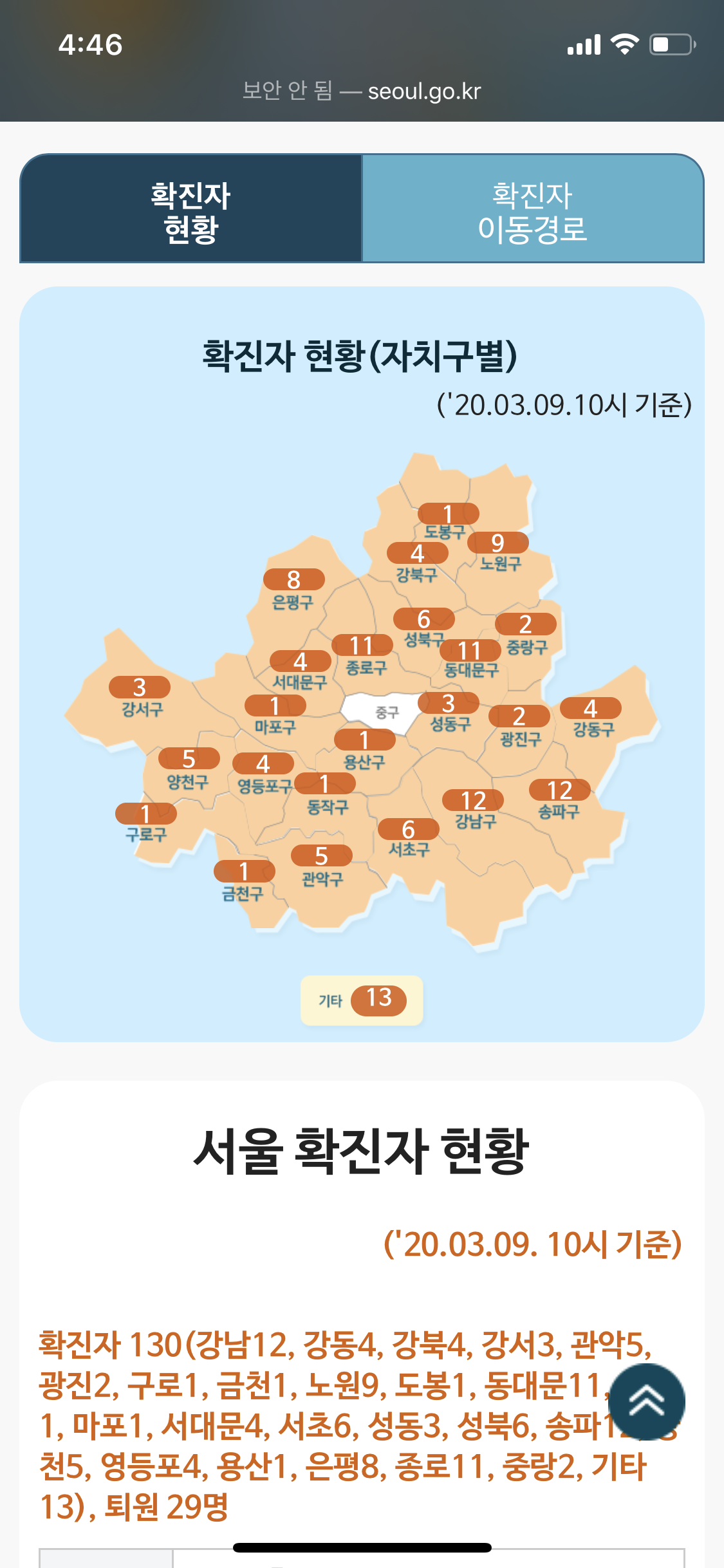Tap the seoul.go.kr address bar
724x1568 pixels.
362,91
